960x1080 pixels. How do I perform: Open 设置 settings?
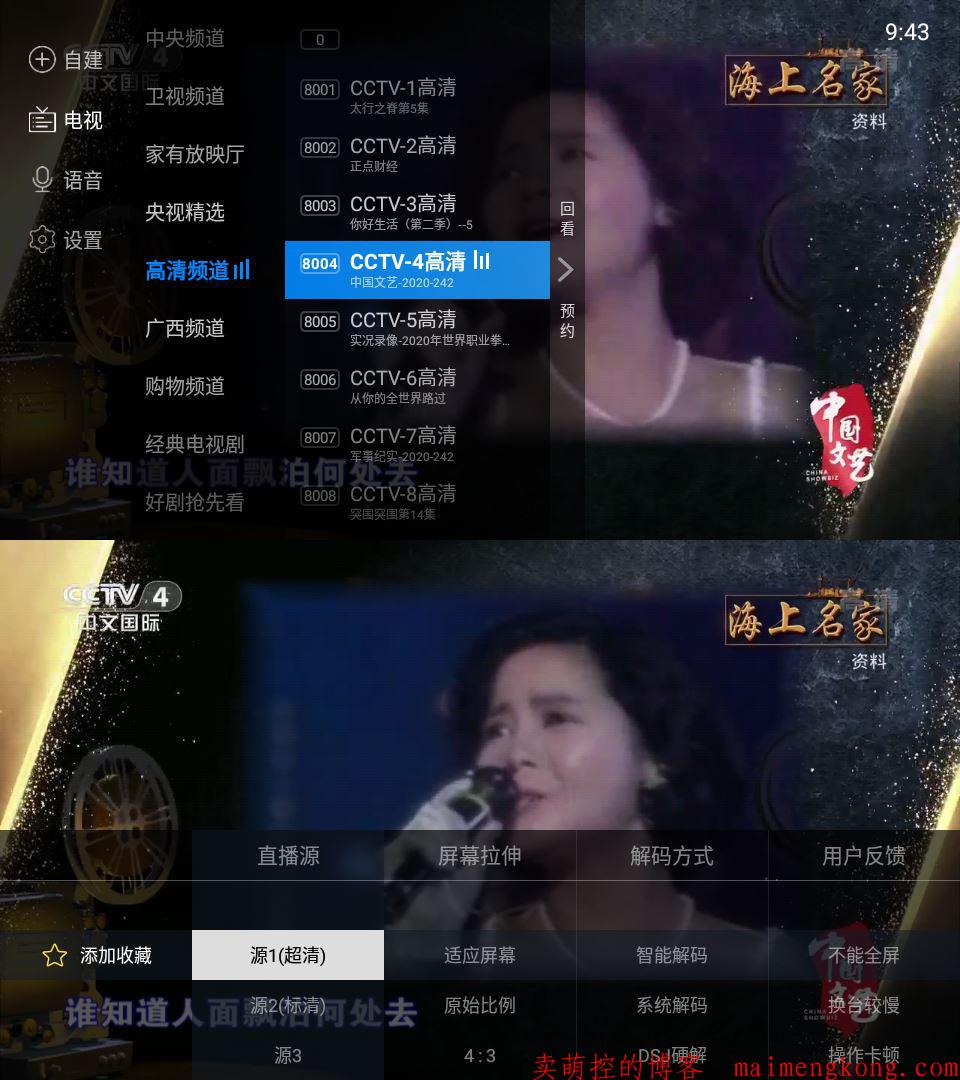tap(67, 241)
